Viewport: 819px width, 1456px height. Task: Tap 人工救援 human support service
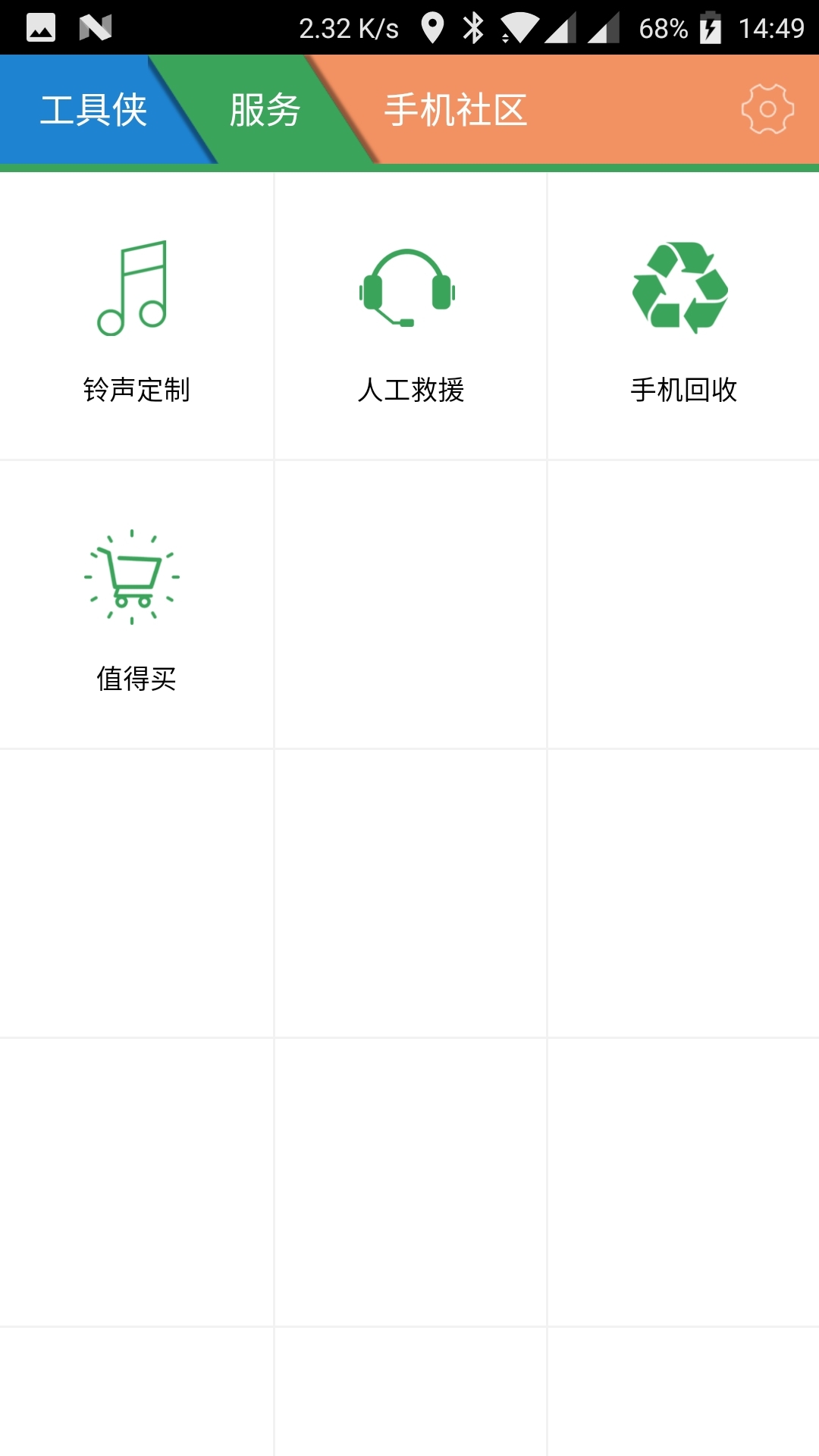(410, 317)
